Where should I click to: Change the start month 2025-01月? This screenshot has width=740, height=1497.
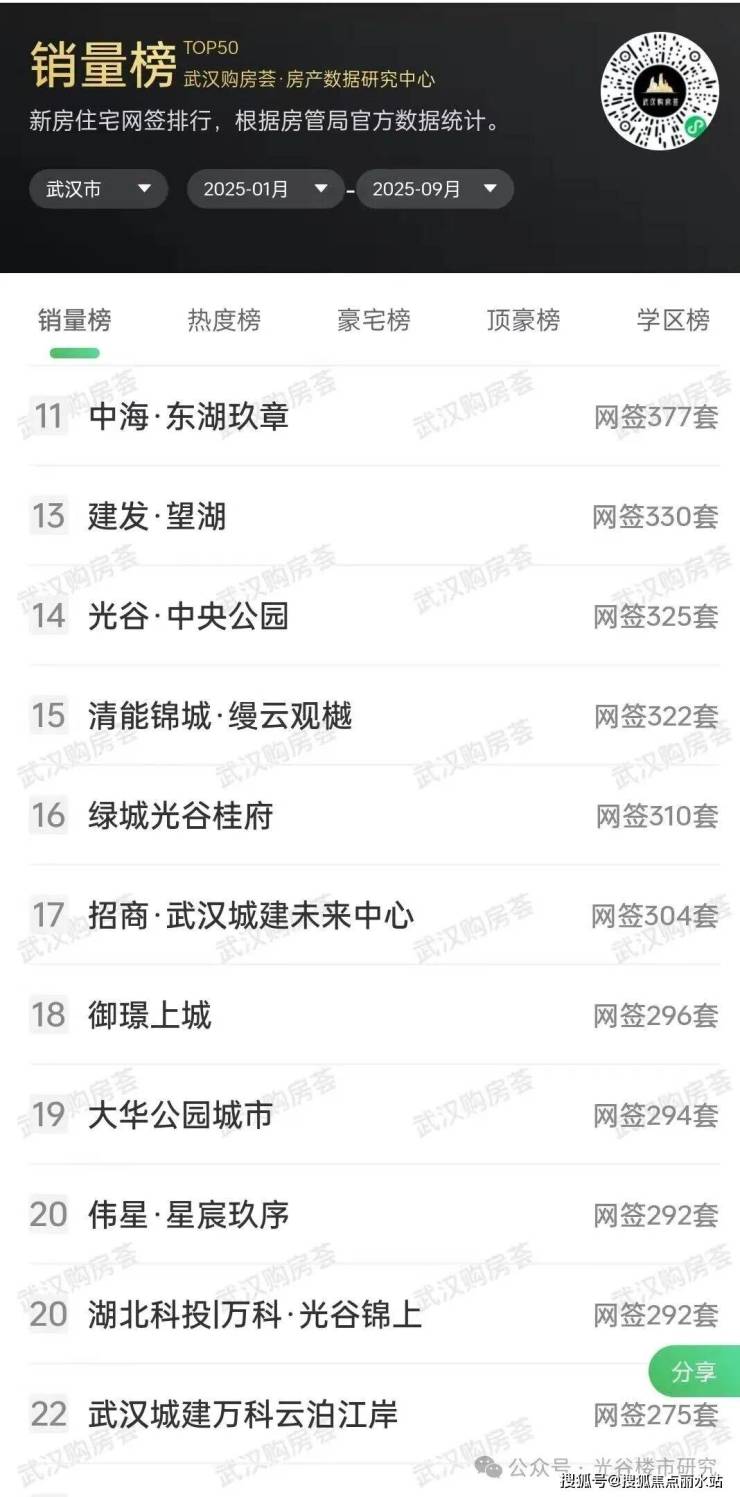pyautogui.click(x=265, y=189)
